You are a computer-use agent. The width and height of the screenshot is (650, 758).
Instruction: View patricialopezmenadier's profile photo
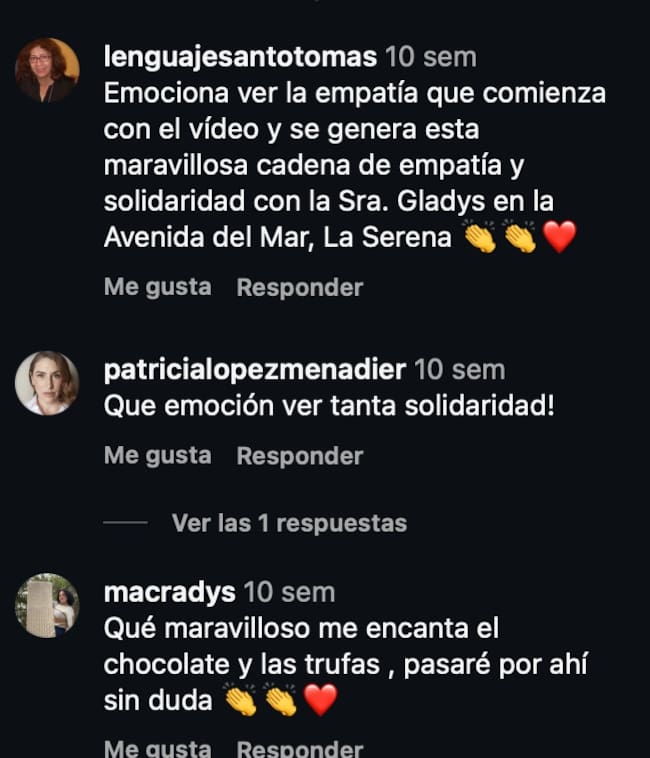pyautogui.click(x=47, y=383)
